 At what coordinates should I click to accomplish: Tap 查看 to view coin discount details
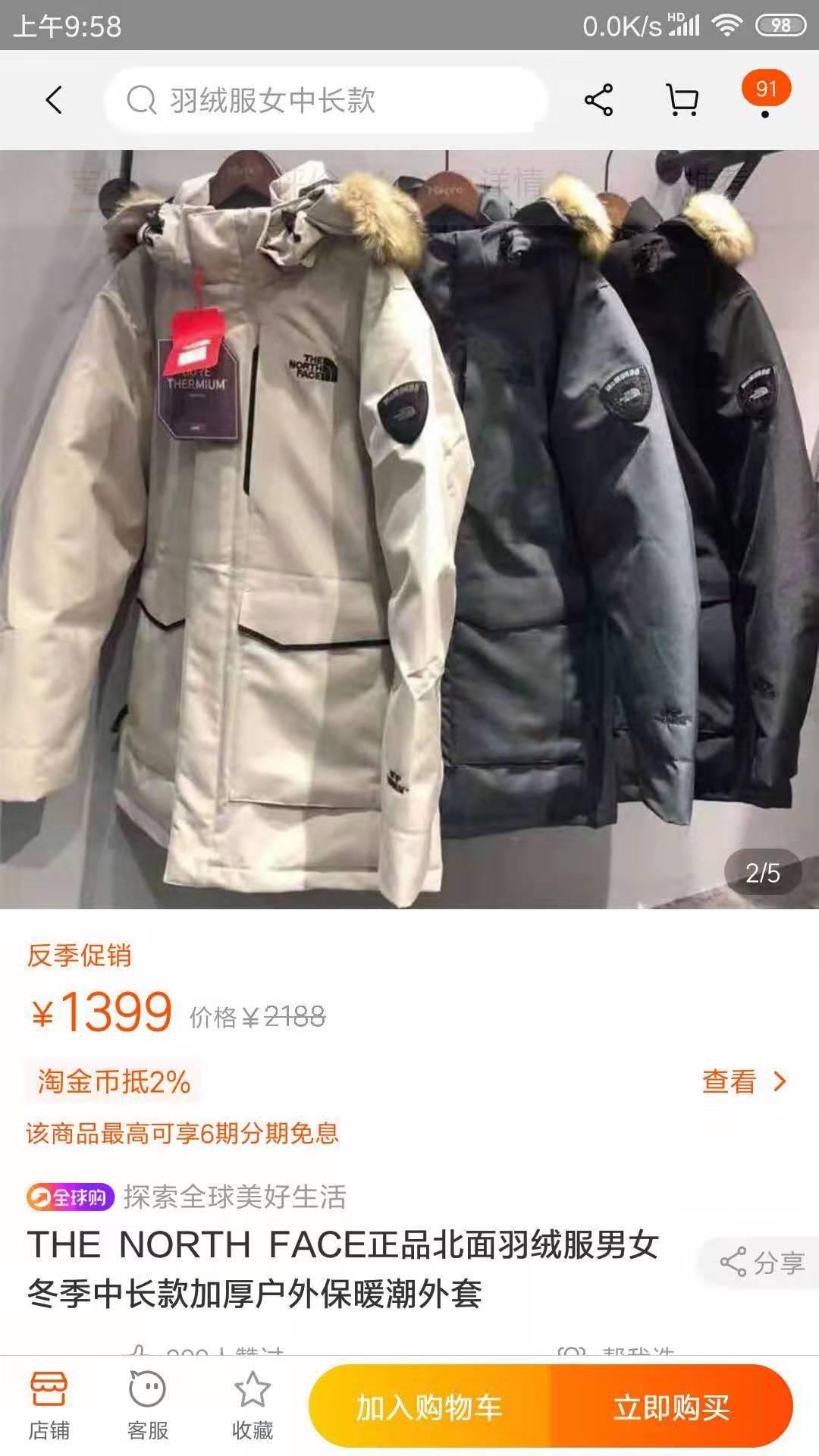coord(745,1081)
